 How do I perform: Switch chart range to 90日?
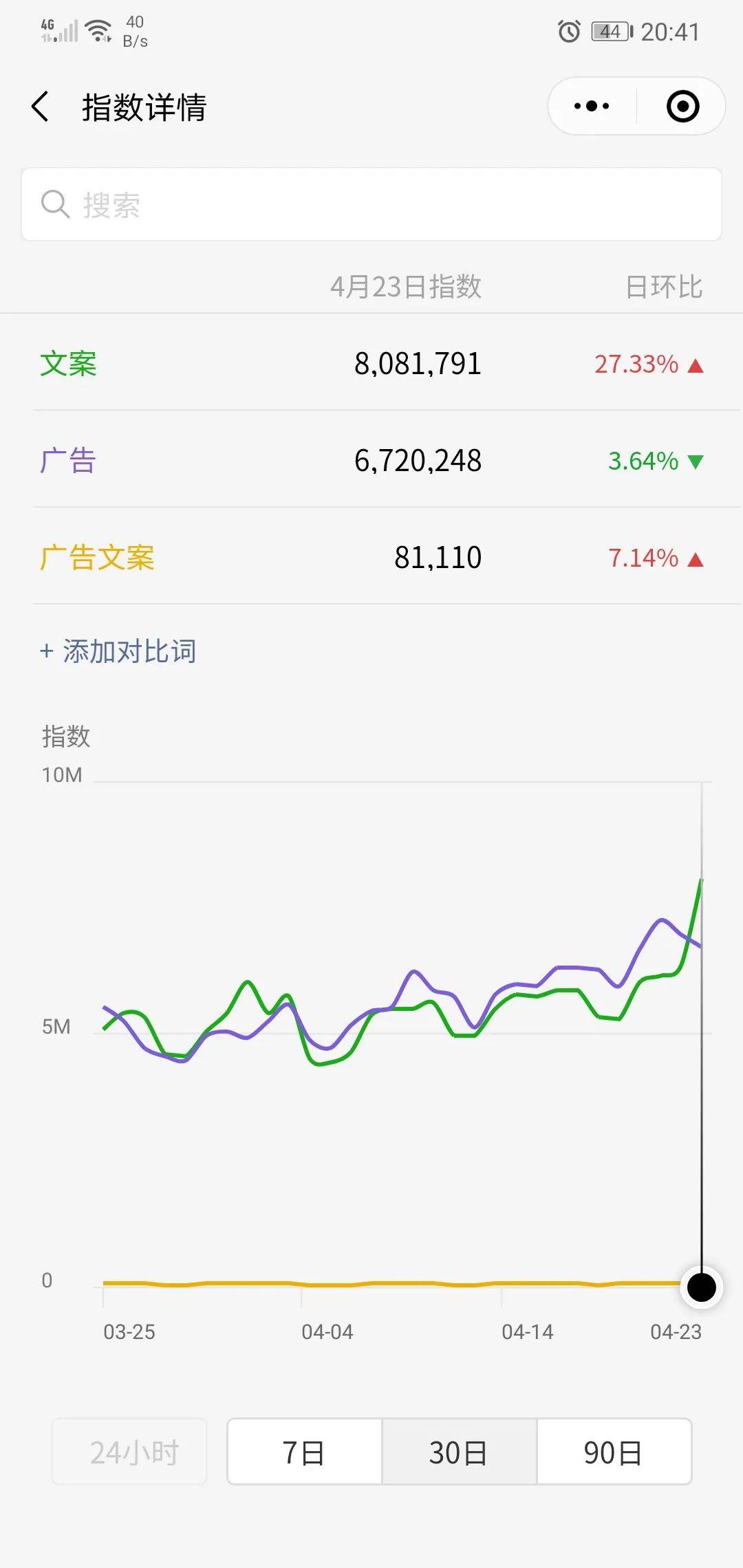[613, 1452]
